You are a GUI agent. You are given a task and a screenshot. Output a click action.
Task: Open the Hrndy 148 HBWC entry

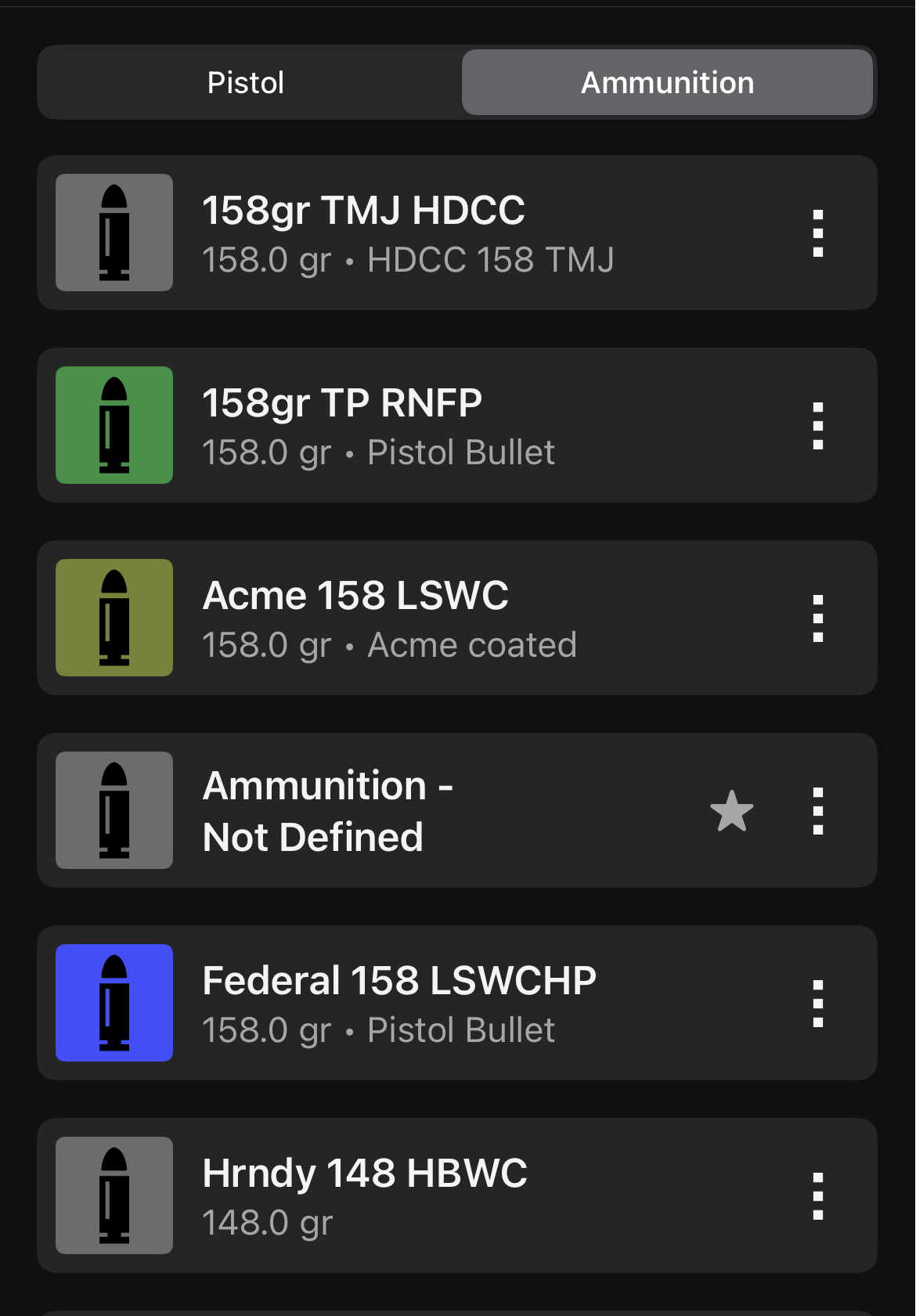pos(407,1196)
